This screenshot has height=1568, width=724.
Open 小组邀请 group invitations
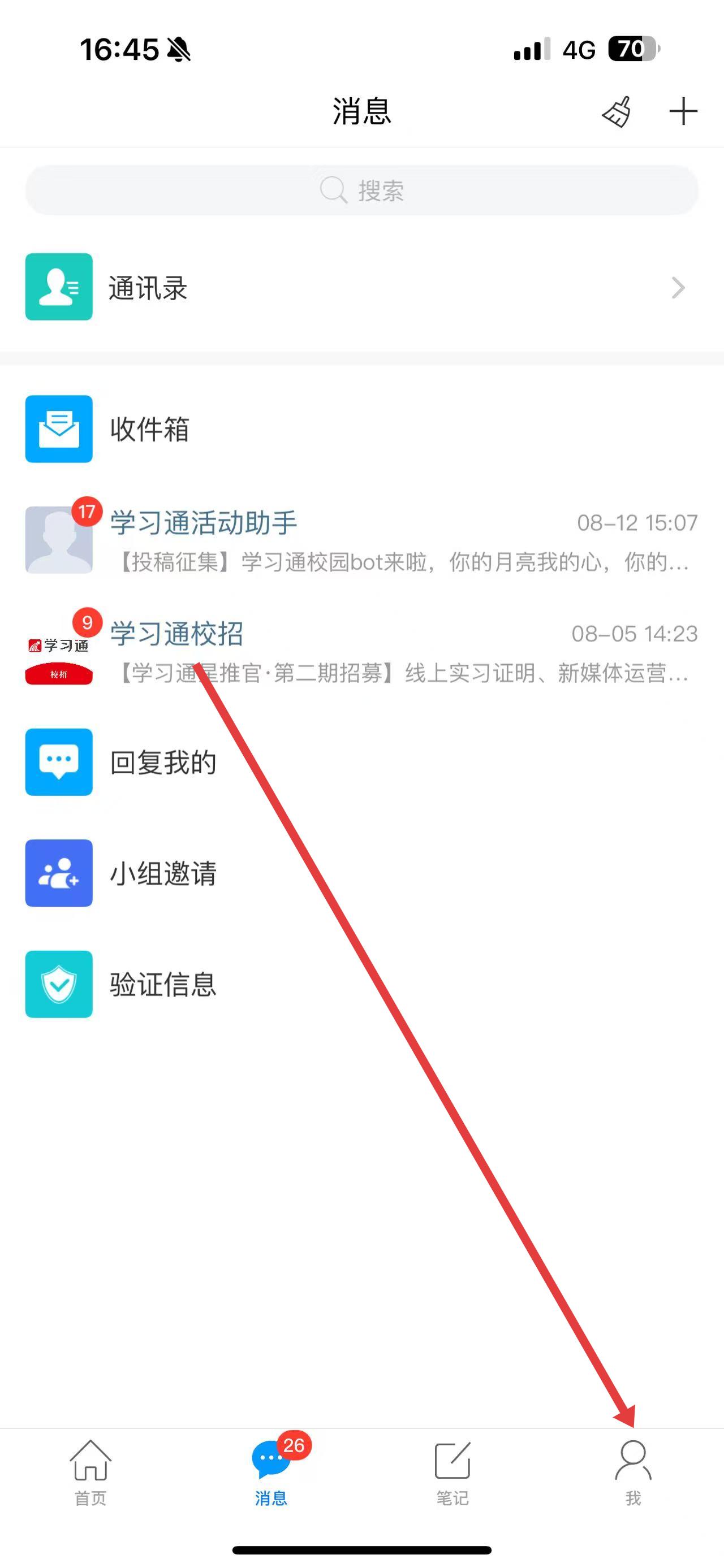pos(361,873)
